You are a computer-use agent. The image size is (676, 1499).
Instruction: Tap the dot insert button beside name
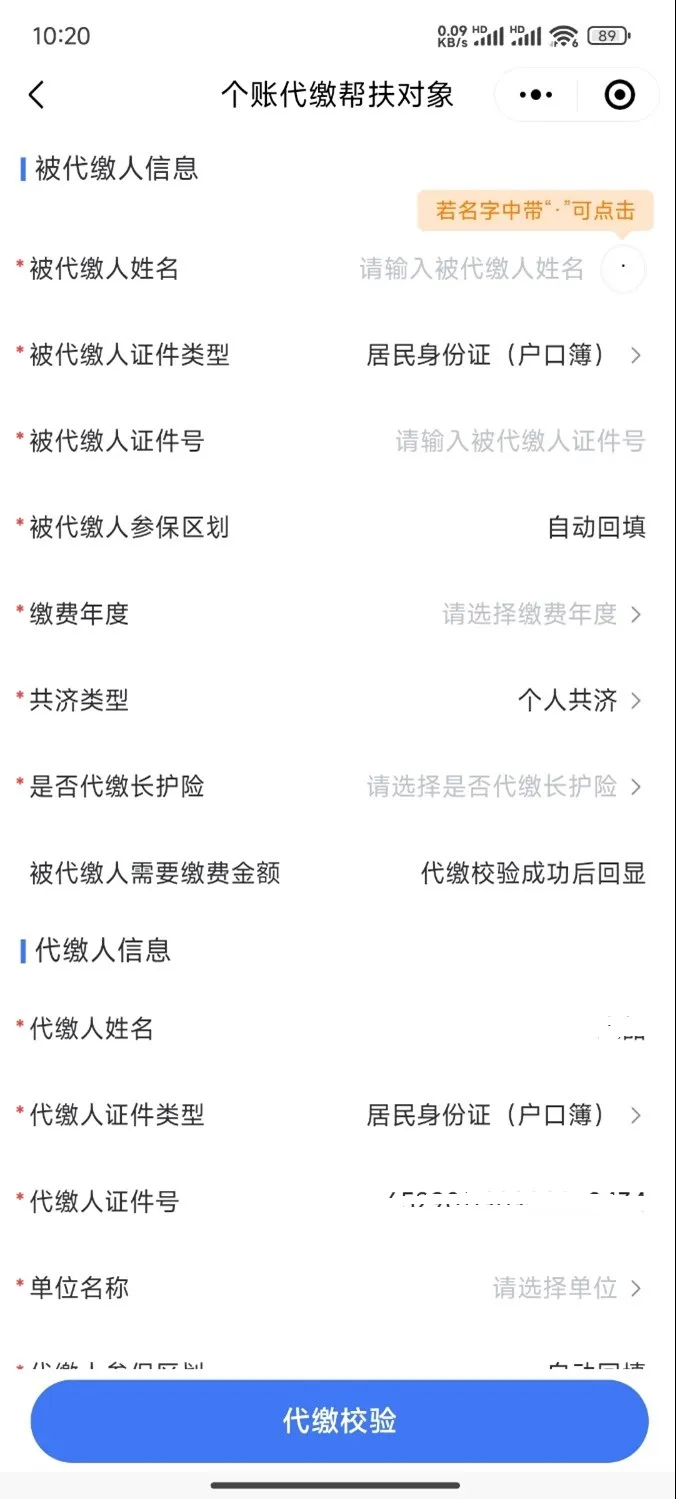click(x=623, y=268)
